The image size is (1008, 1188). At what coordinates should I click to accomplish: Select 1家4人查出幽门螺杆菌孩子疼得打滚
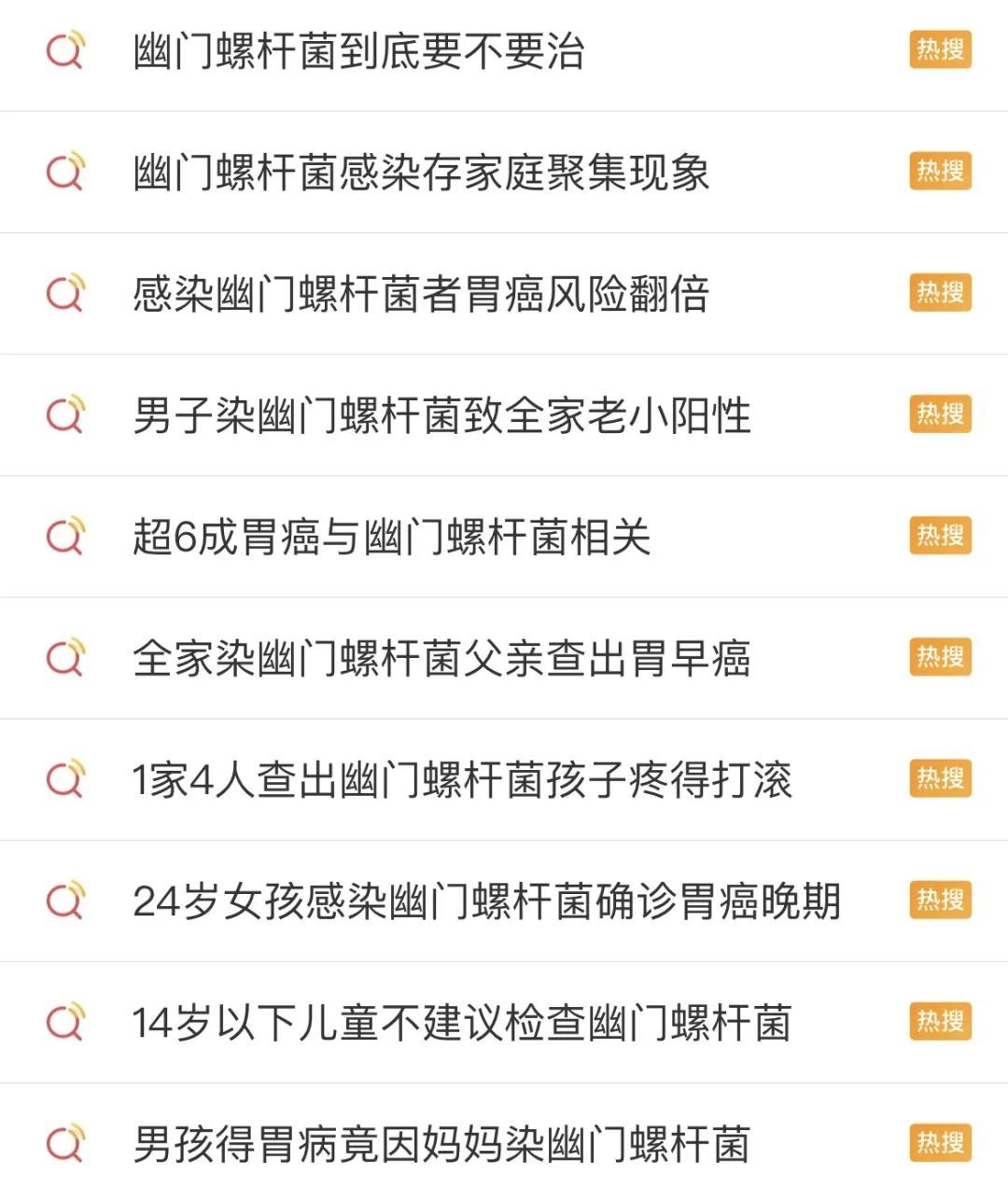pos(462,779)
